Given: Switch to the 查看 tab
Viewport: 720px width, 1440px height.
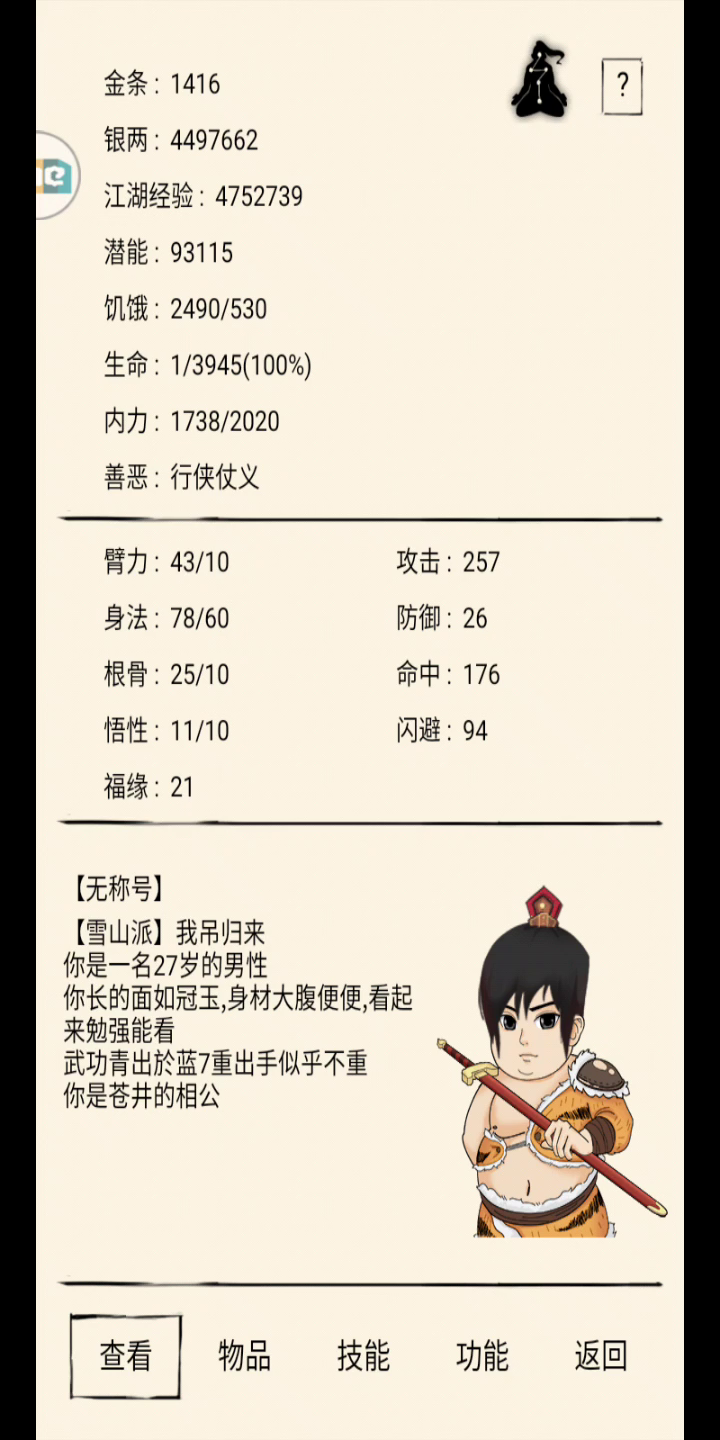Looking at the screenshot, I should (x=126, y=1356).
